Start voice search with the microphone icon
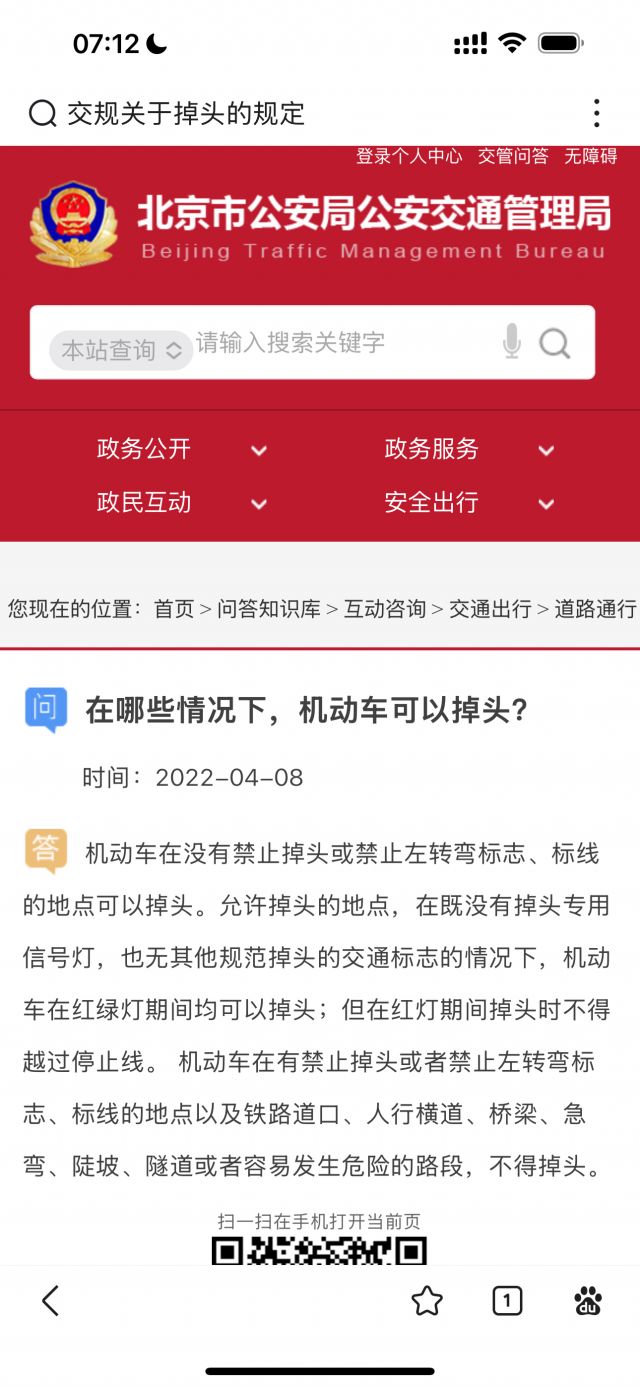Screen dimensions: 640x1387 [x=512, y=343]
